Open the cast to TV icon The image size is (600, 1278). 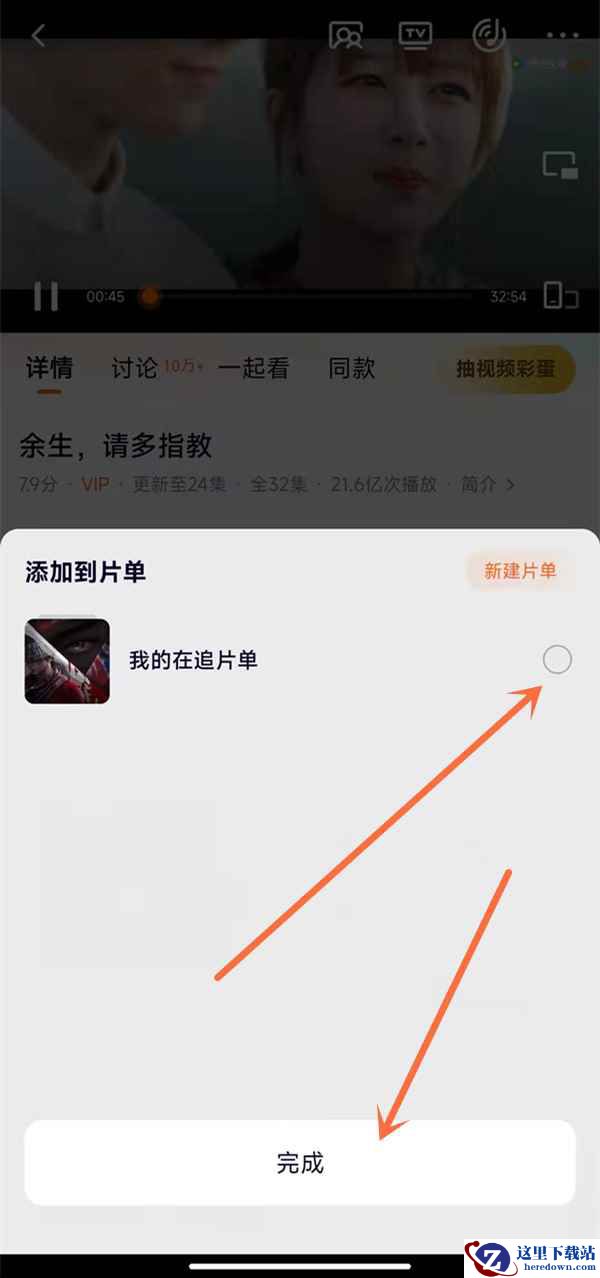pos(415,35)
